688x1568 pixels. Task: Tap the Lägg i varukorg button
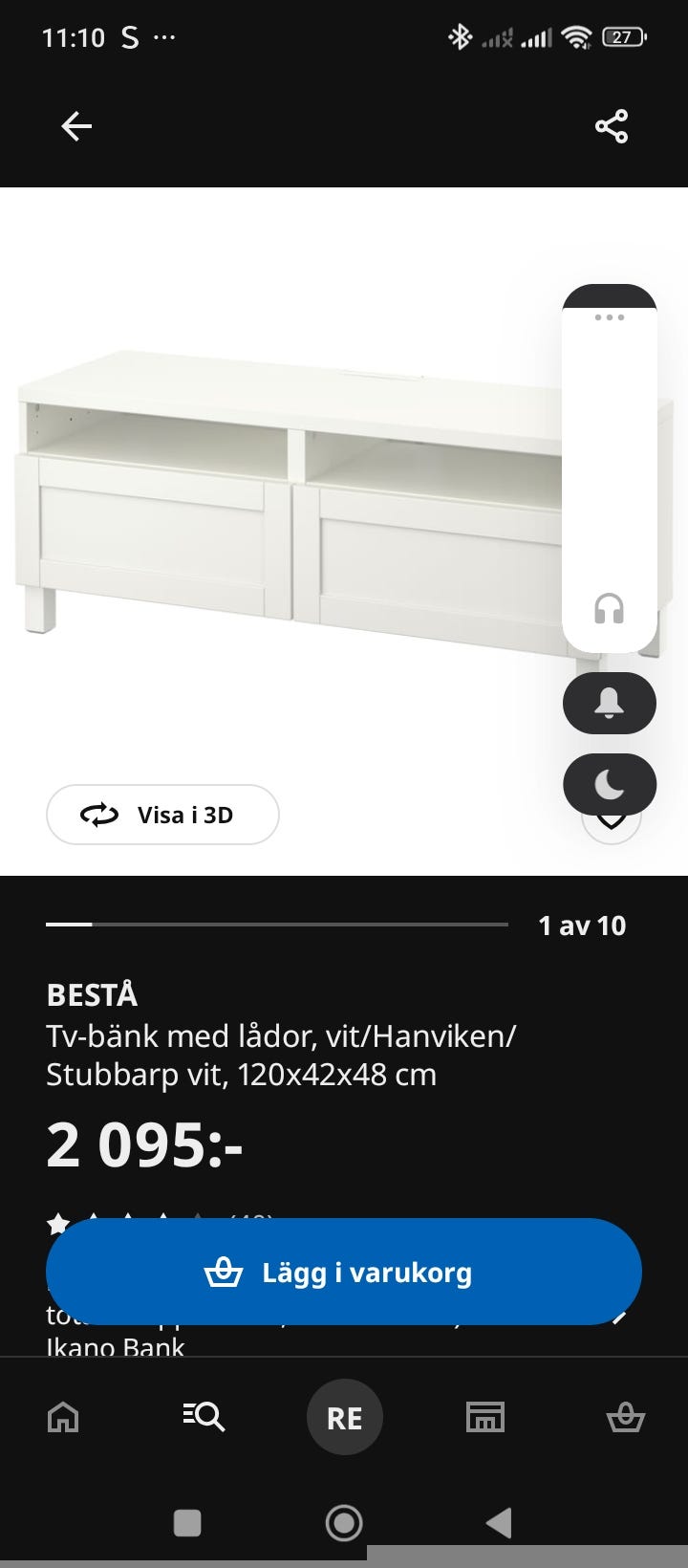(x=342, y=1273)
